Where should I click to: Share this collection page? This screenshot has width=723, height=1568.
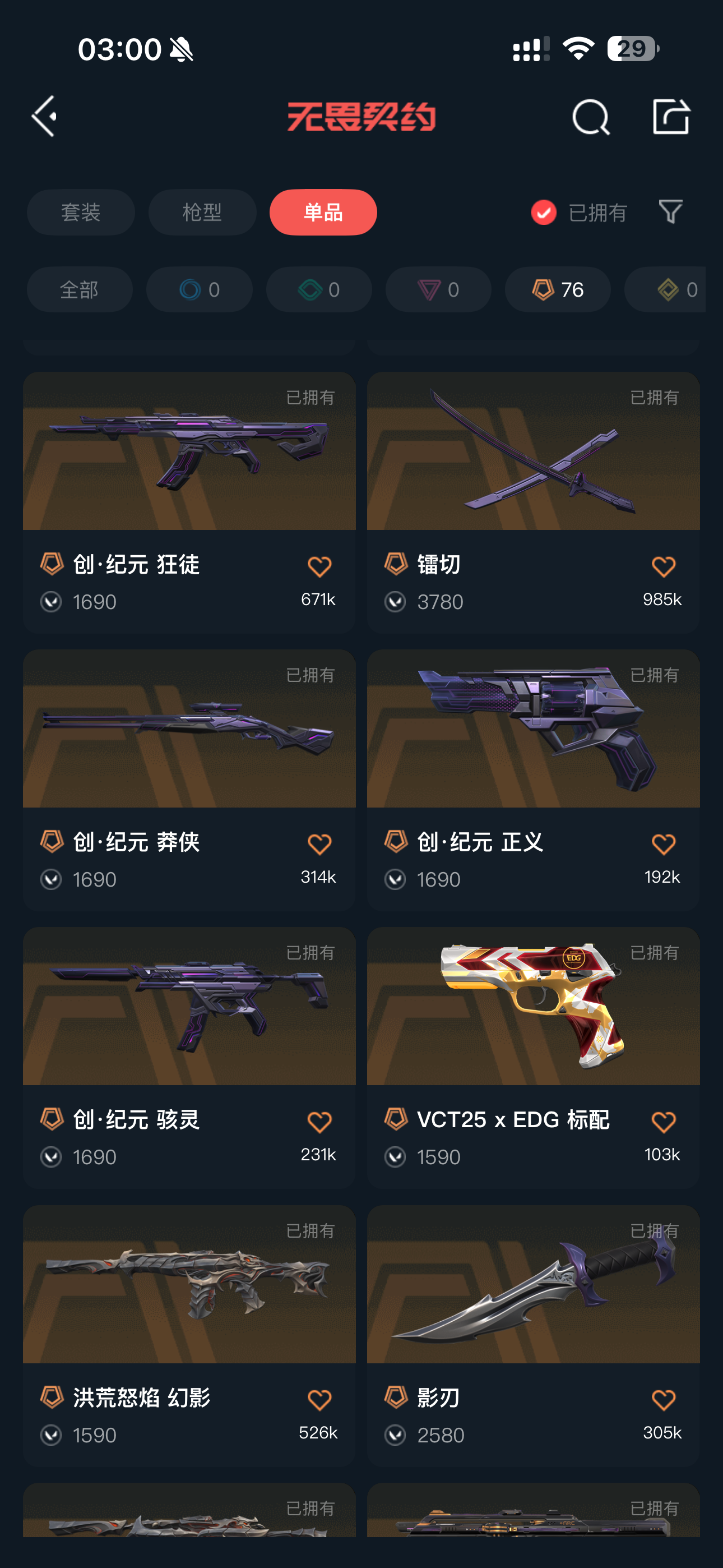[671, 116]
